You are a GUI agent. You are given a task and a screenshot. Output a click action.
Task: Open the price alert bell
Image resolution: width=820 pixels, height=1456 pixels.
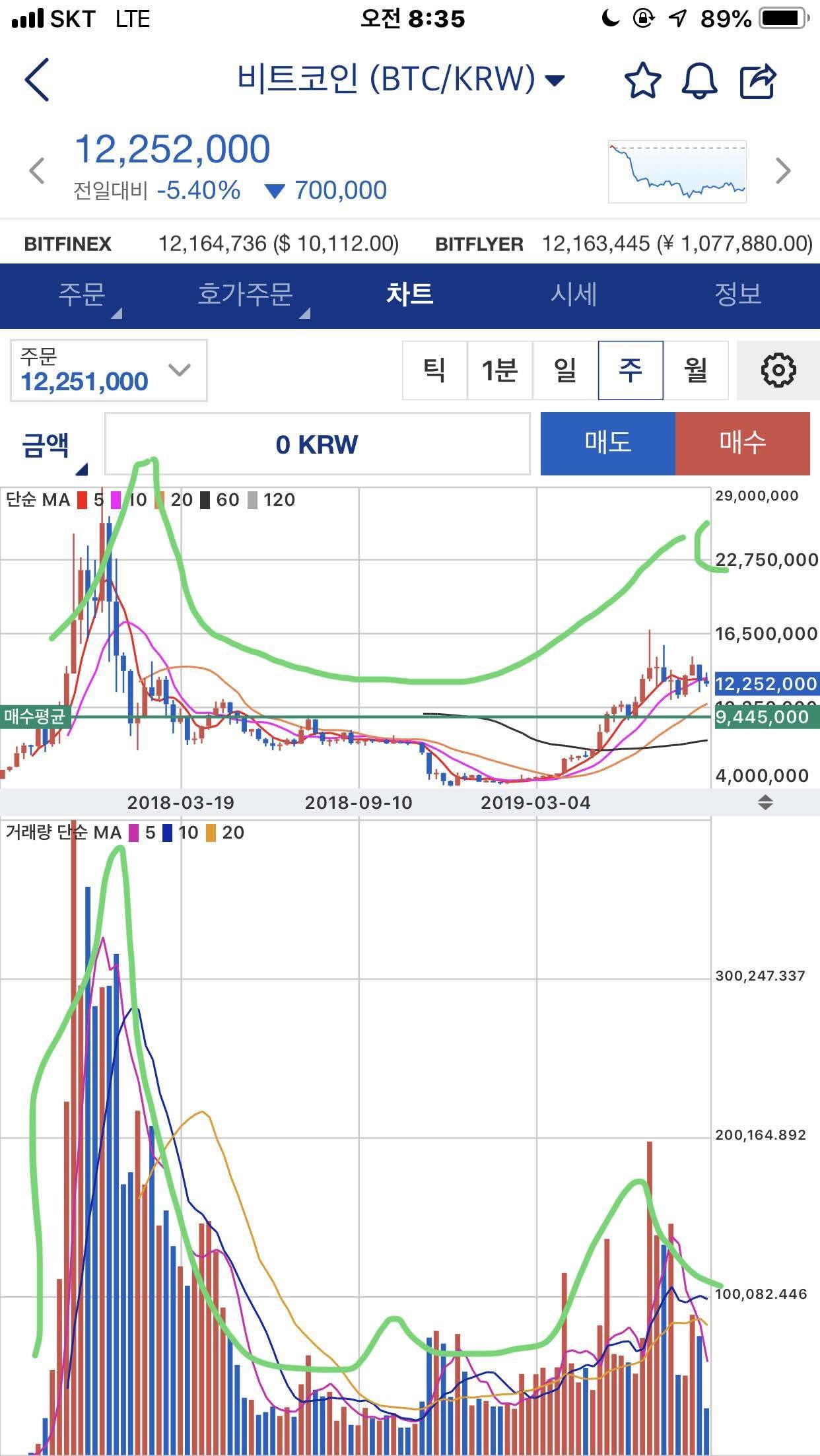(701, 82)
